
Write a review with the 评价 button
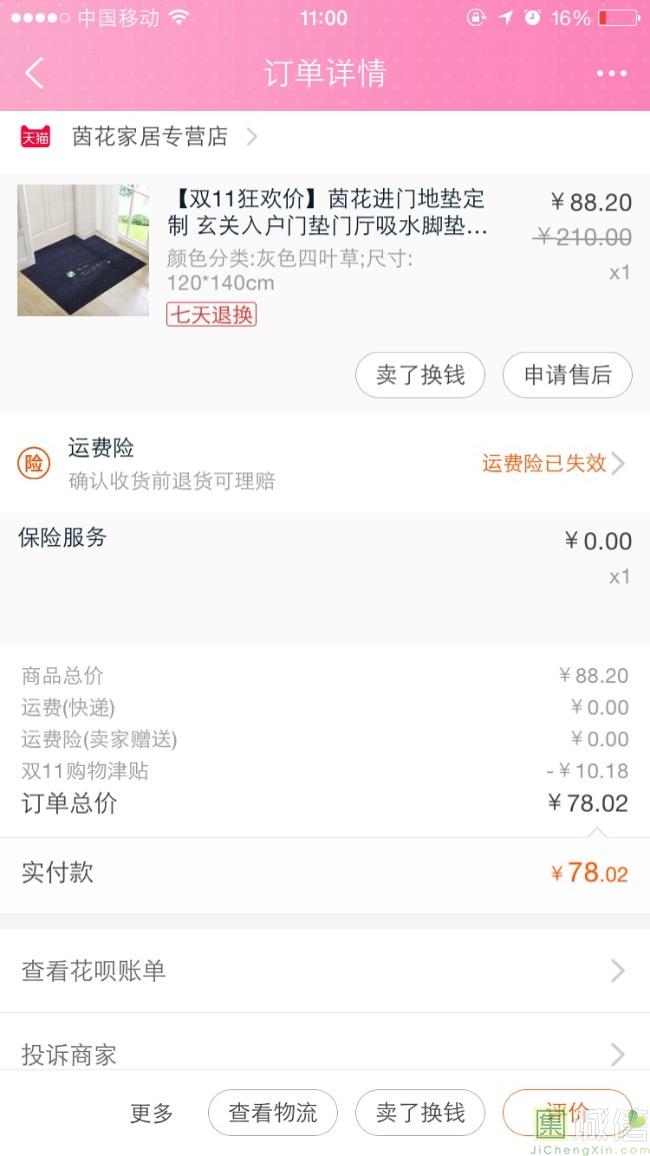567,1113
